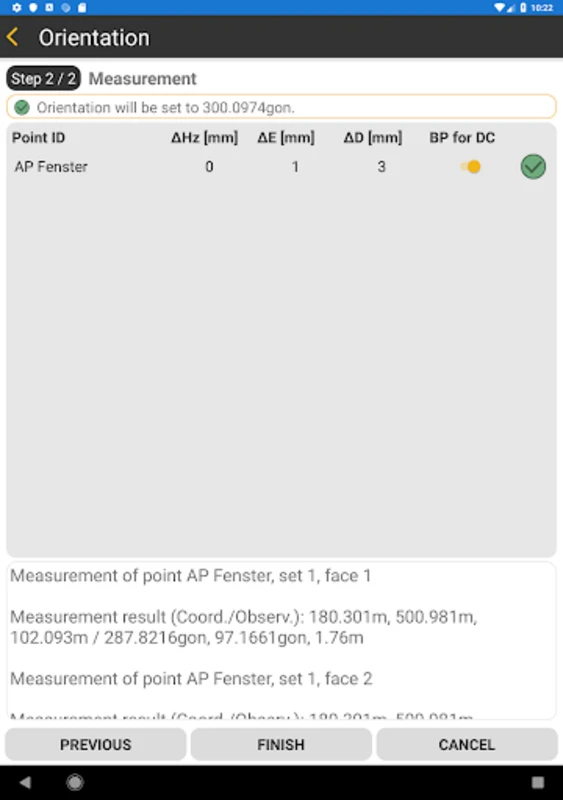Image resolution: width=563 pixels, height=800 pixels.
Task: Toggle BP for DC for AP Fenster
Action: (x=470, y=167)
